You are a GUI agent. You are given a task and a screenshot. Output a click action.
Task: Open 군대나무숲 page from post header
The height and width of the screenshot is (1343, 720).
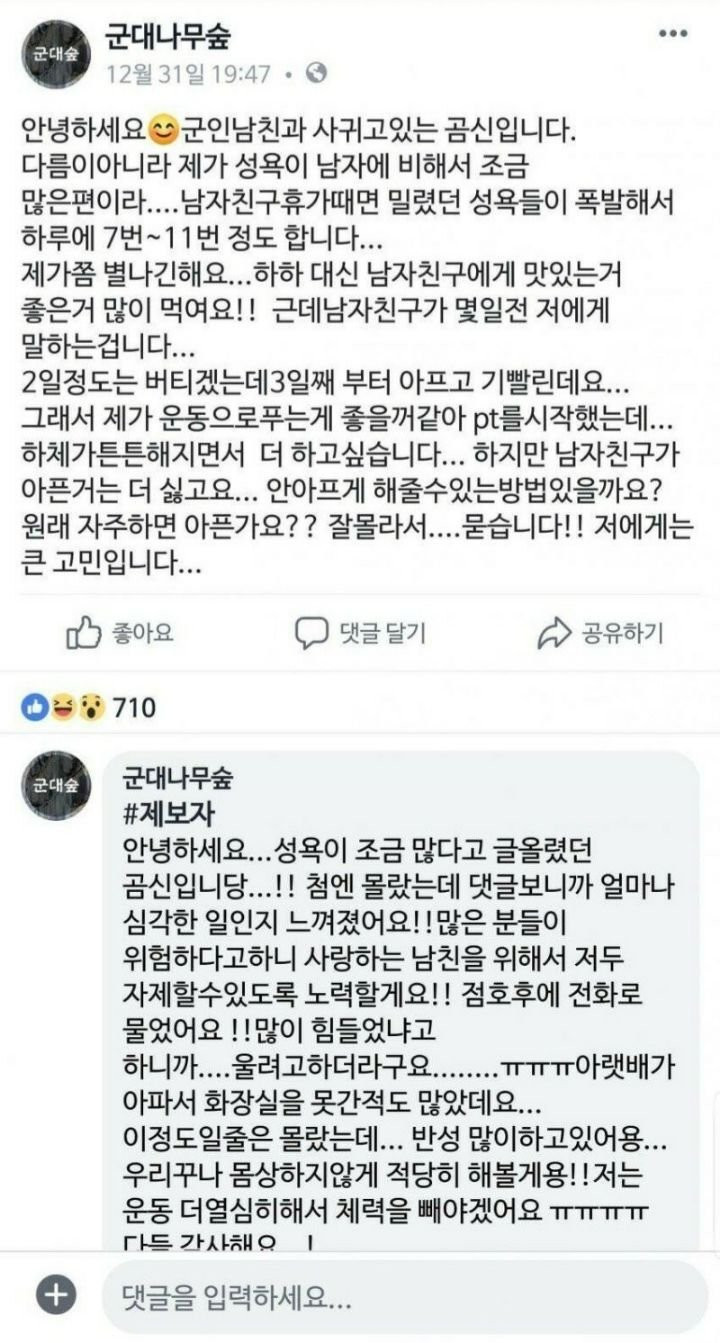coord(168,38)
